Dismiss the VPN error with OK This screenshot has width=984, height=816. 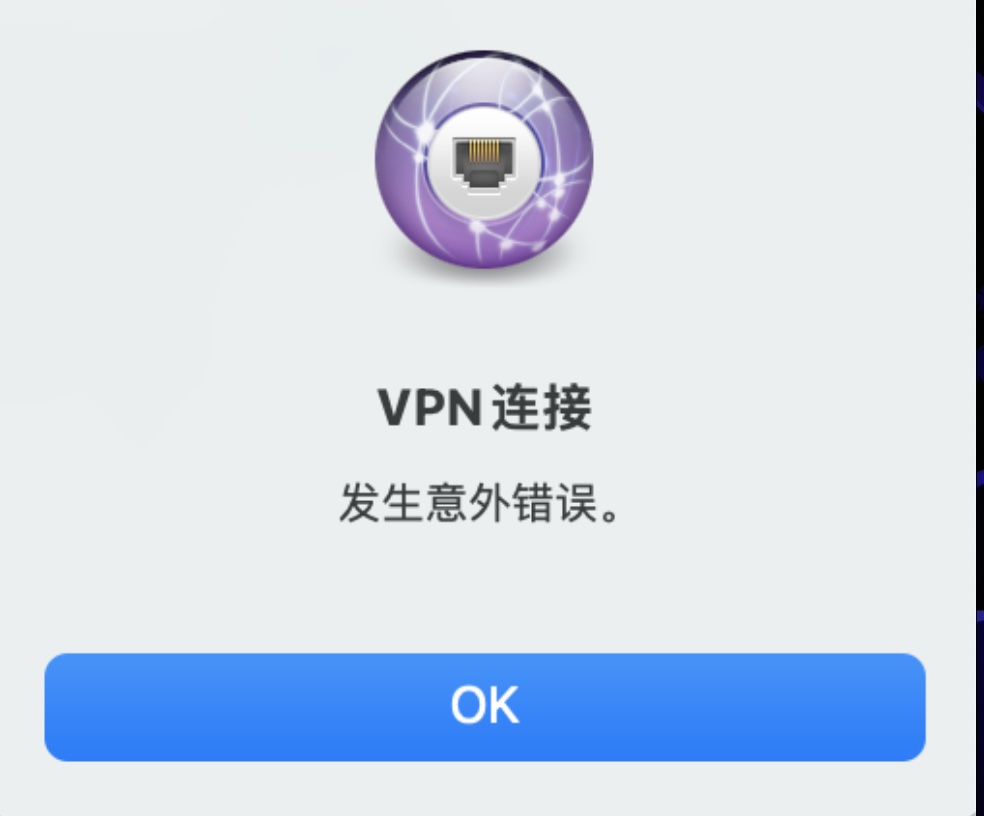[485, 707]
